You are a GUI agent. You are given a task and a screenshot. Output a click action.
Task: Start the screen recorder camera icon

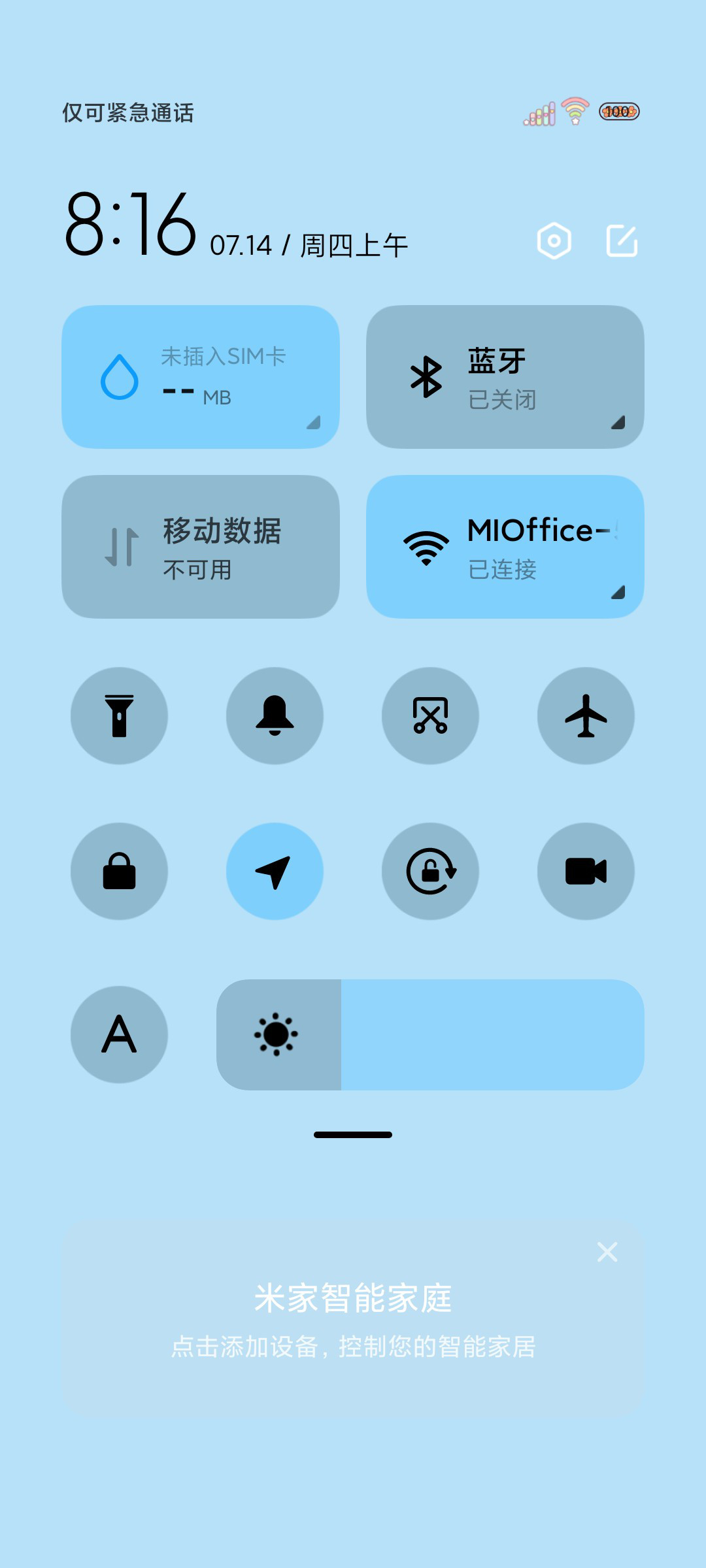point(586,872)
